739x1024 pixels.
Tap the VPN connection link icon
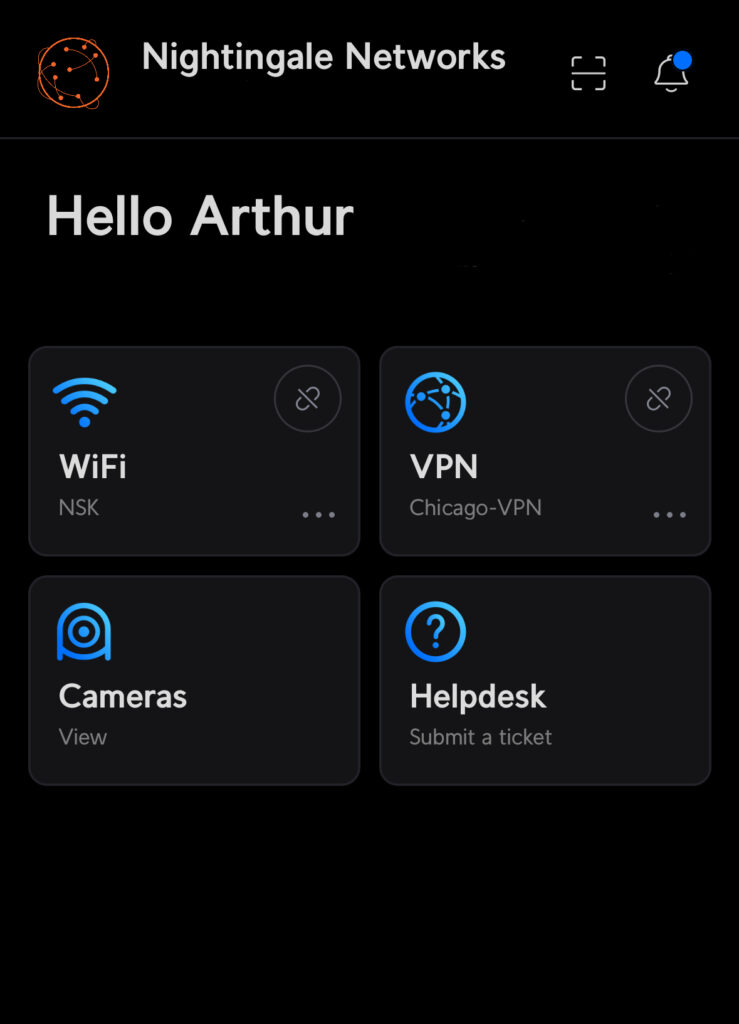(x=658, y=399)
